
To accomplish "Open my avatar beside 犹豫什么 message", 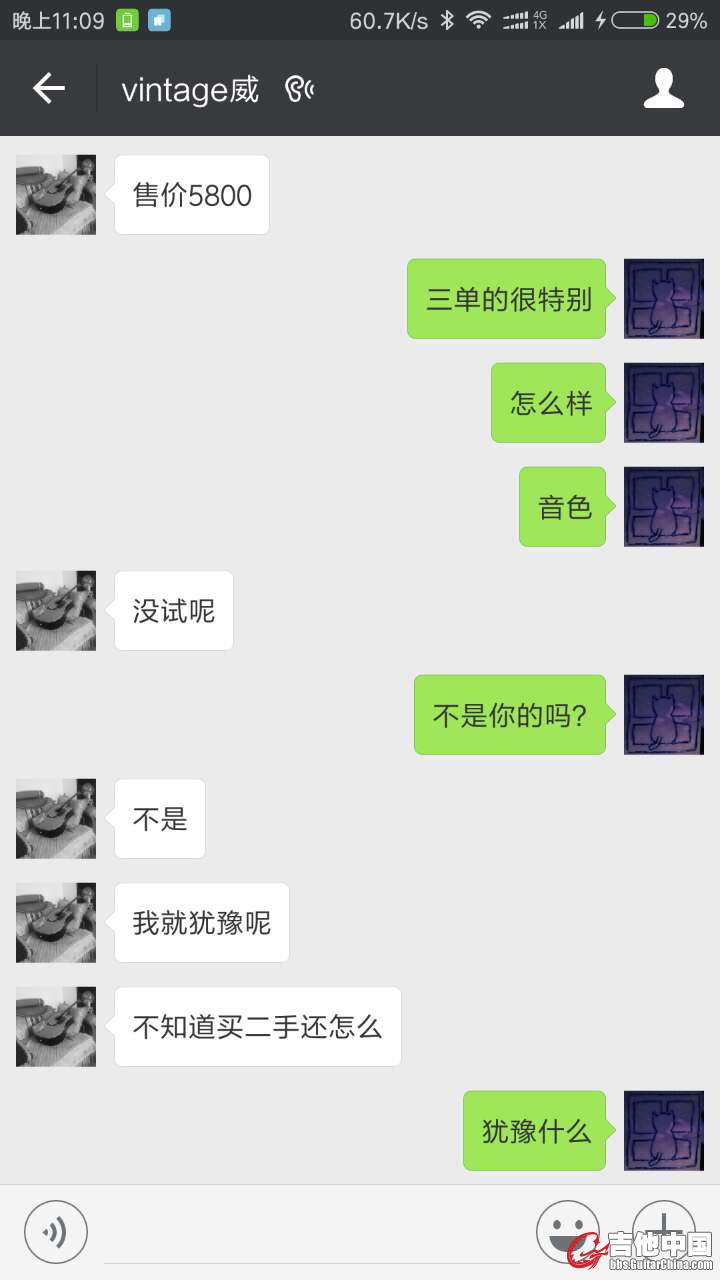I will [664, 1131].
